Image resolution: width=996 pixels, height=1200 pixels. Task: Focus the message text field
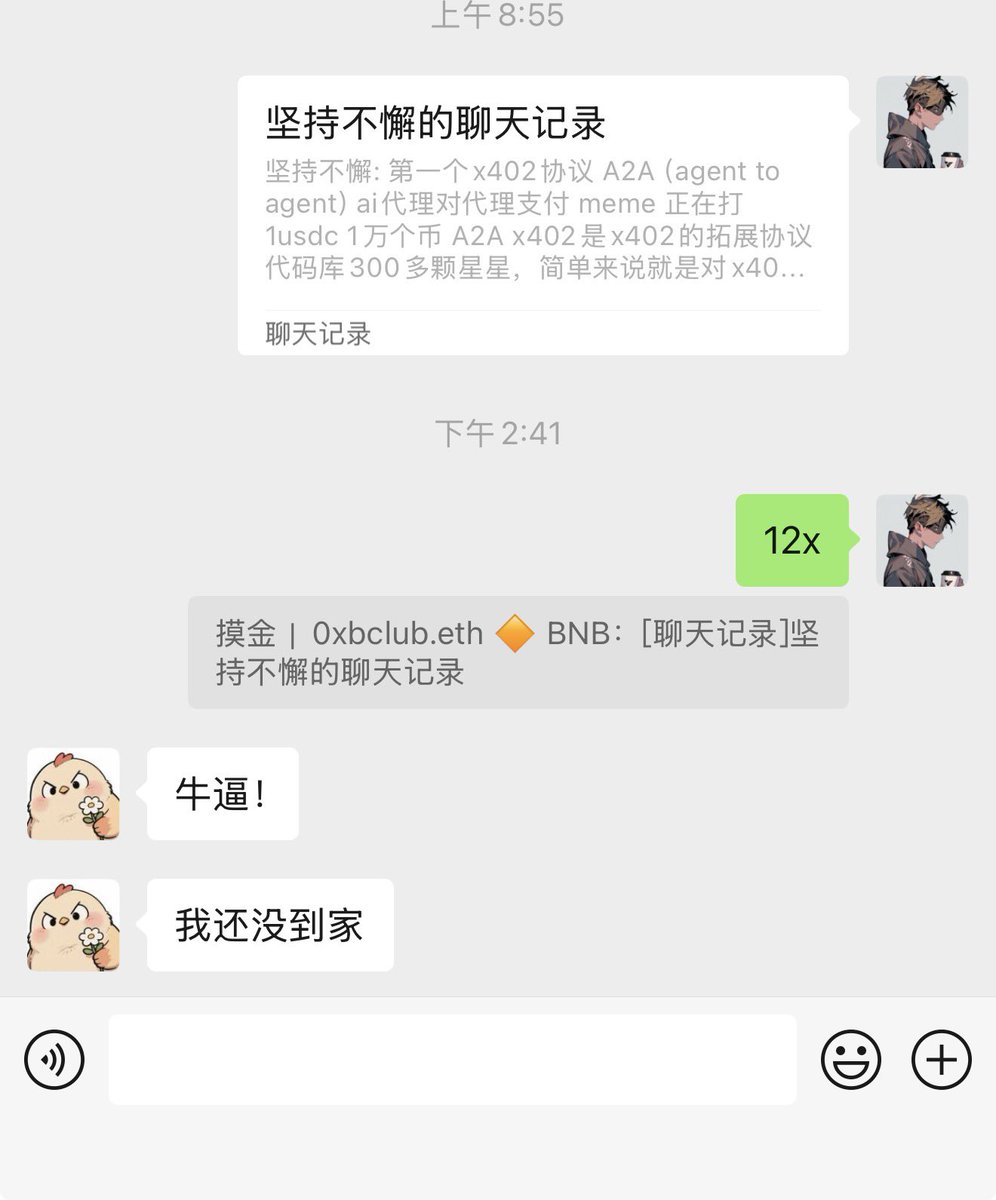(x=452, y=1060)
